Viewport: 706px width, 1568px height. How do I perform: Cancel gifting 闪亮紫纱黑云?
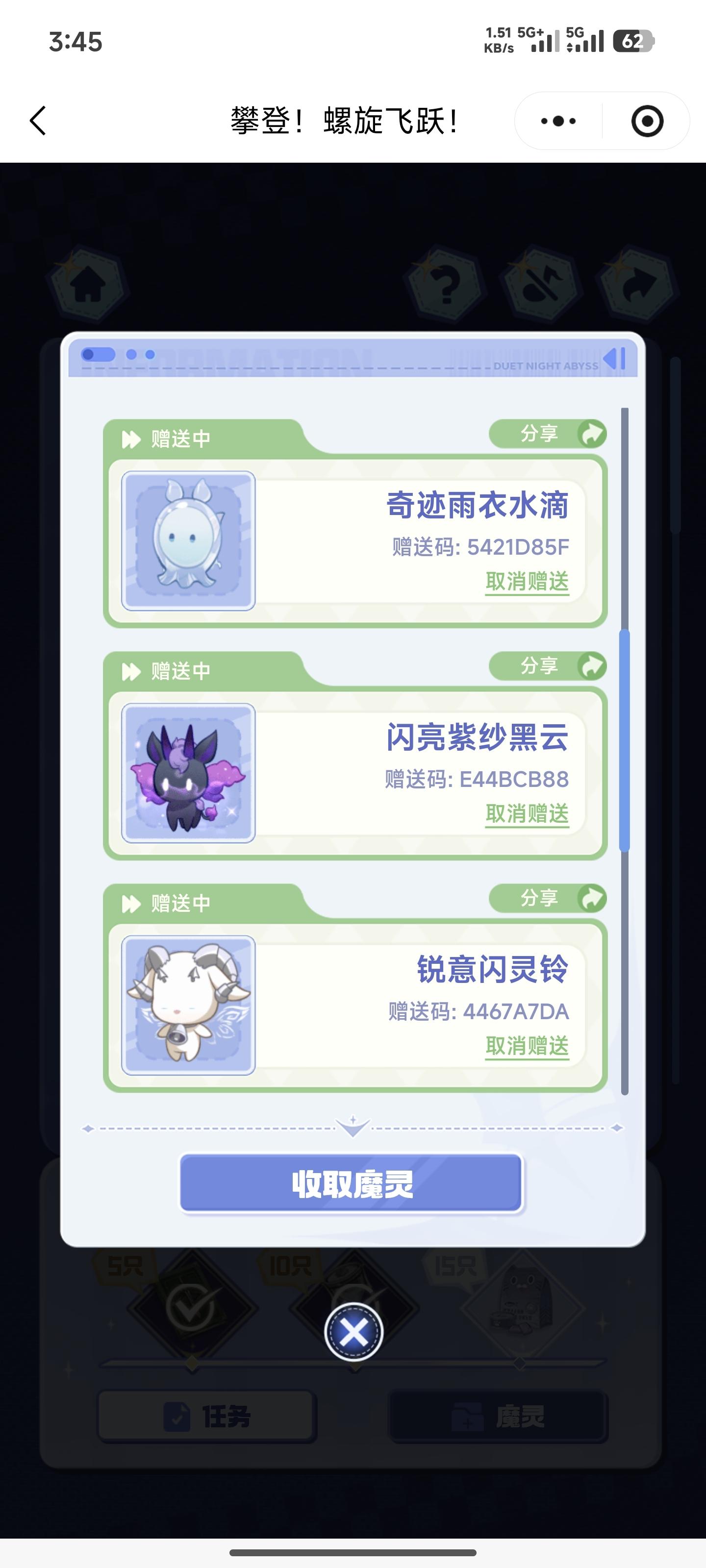[527, 814]
